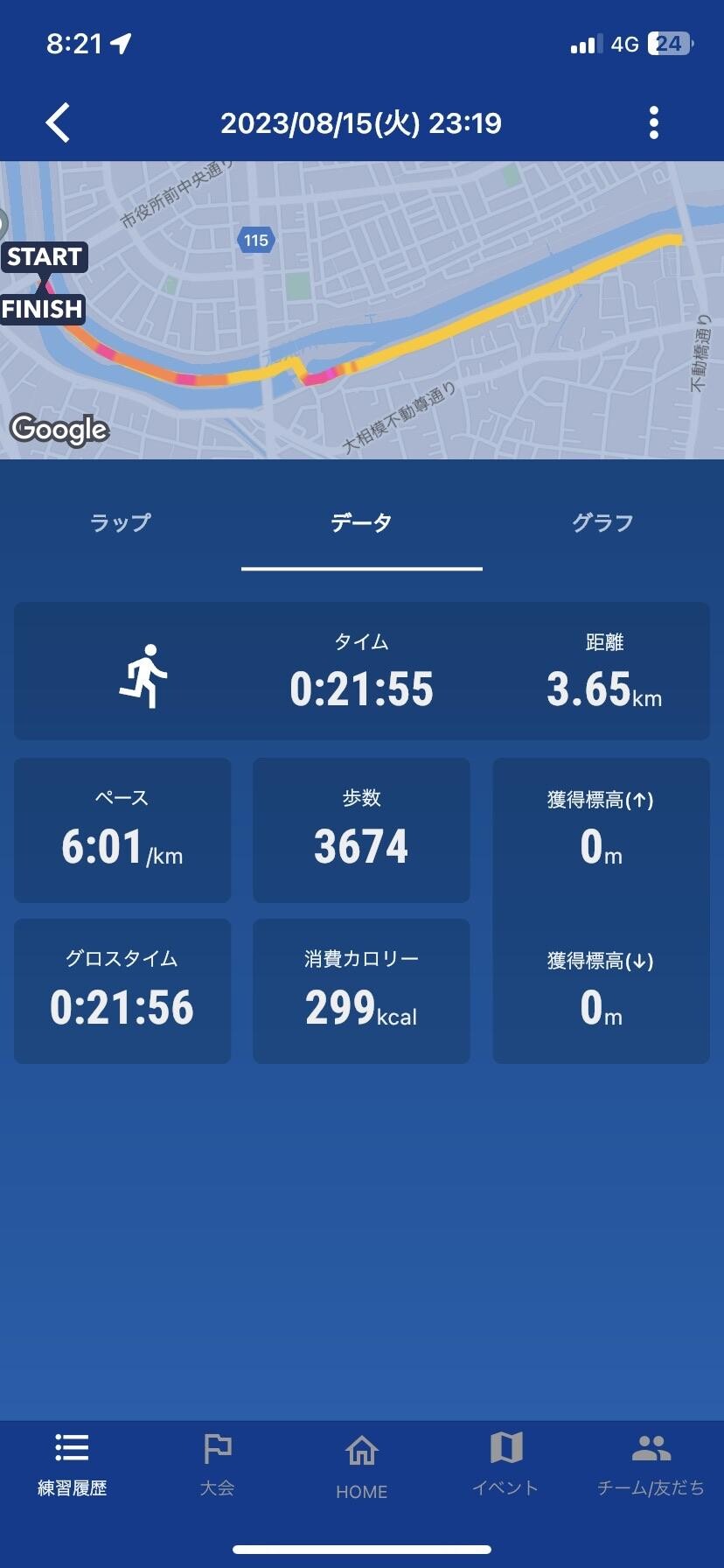724x1568 pixels.
Task: Expand the route map view
Action: tap(362, 306)
